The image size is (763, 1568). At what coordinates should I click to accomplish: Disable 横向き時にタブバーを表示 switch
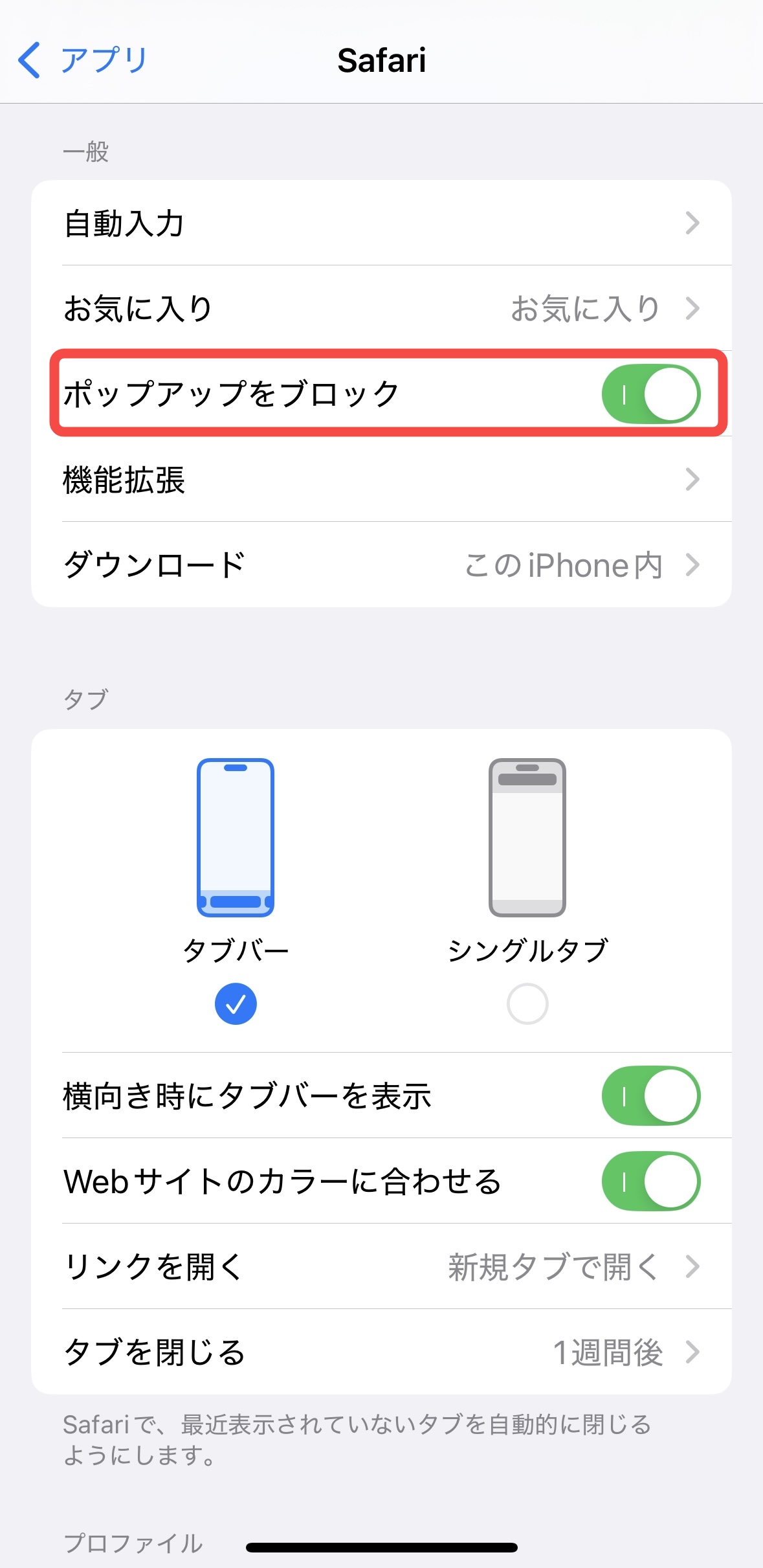pyautogui.click(x=650, y=1096)
